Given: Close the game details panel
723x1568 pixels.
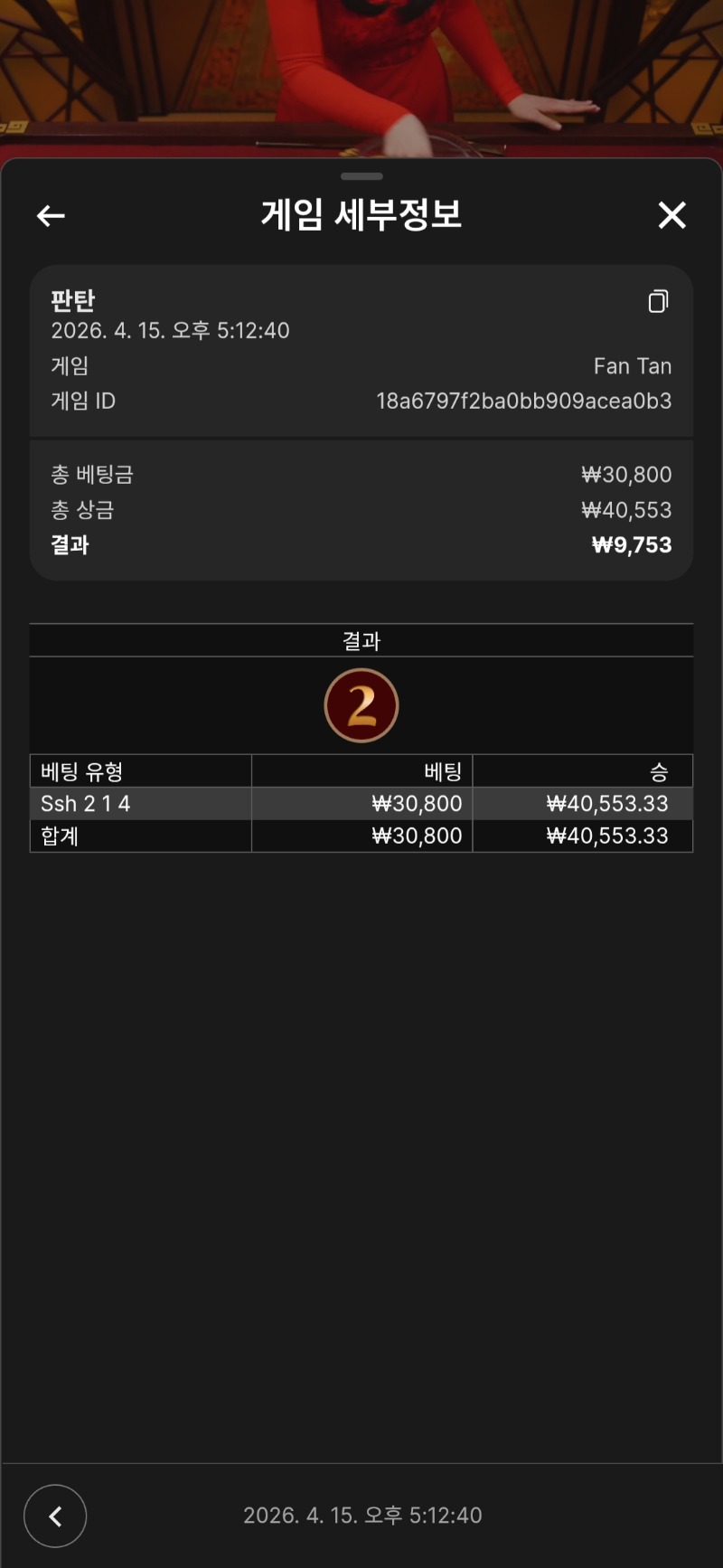Looking at the screenshot, I should 671,215.
